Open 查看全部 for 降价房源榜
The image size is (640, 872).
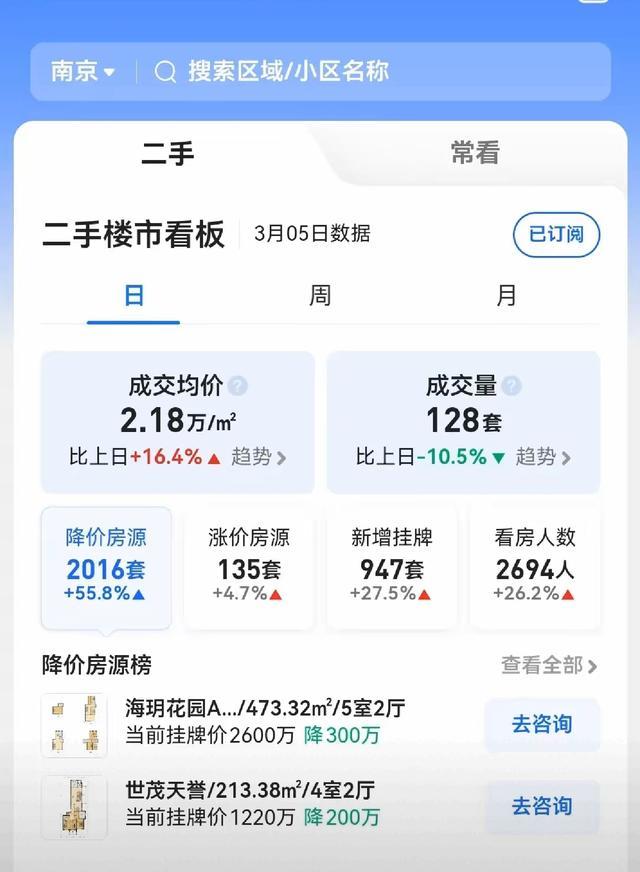[549, 666]
